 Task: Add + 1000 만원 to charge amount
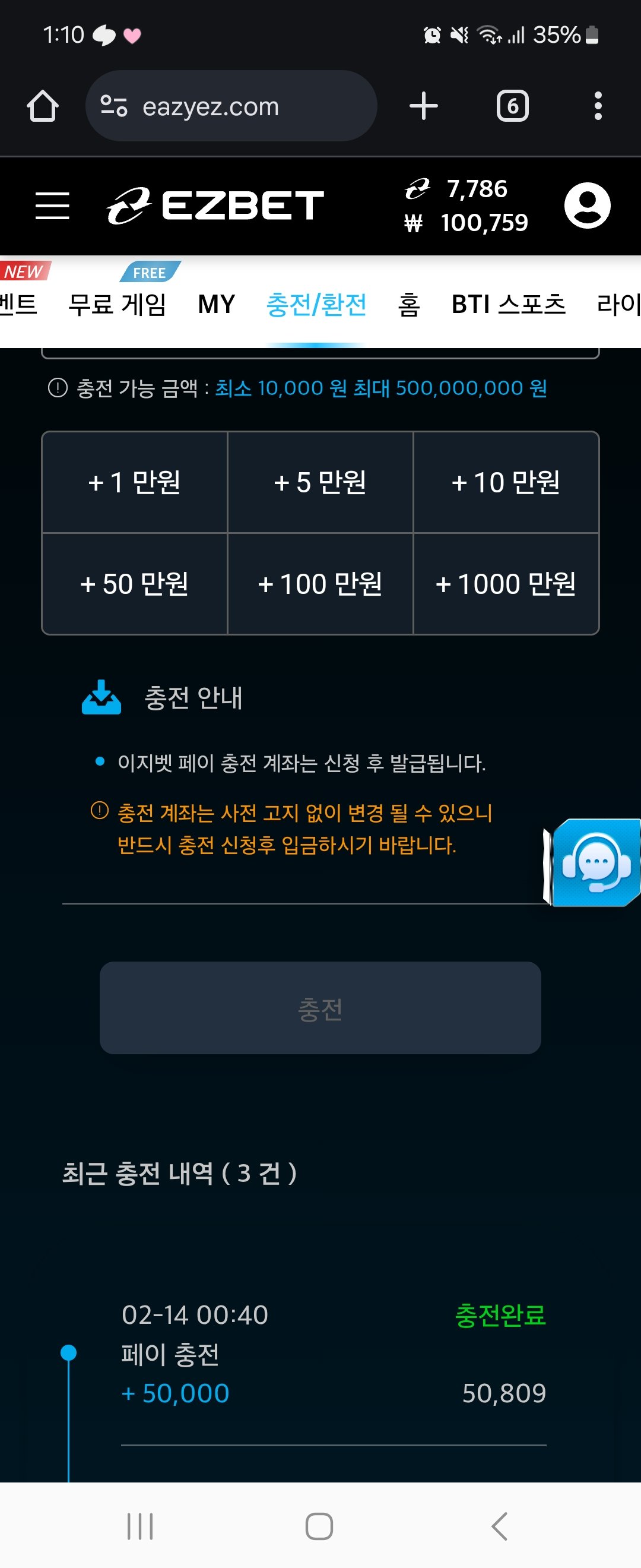point(506,584)
